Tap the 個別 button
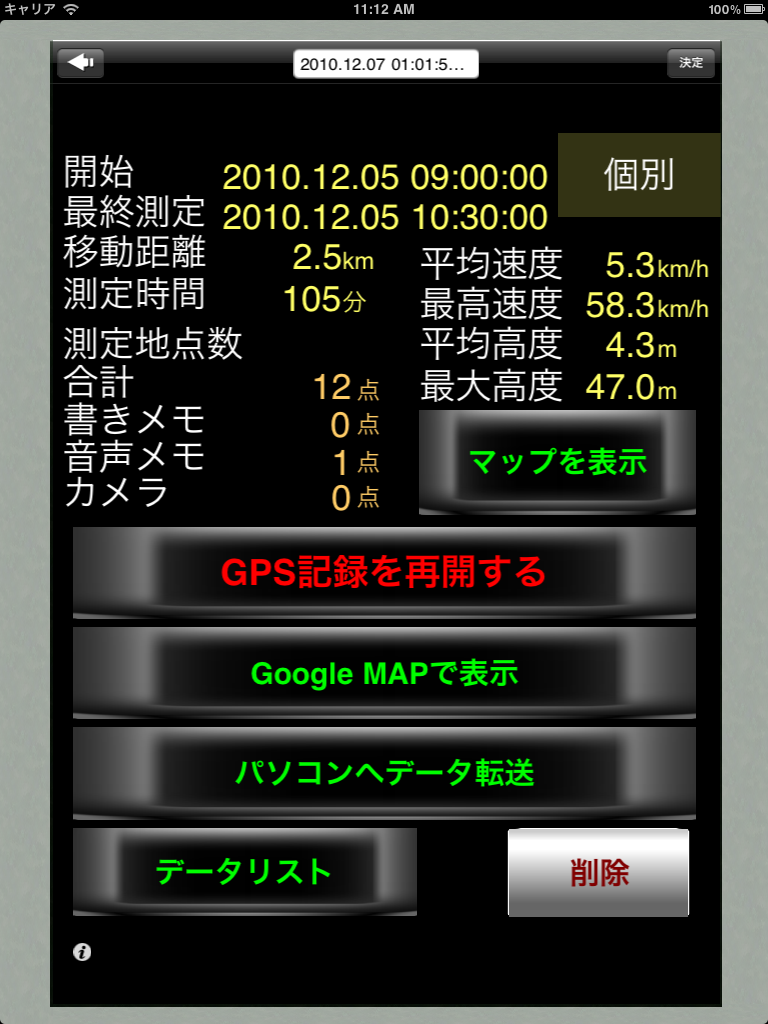This screenshot has height=1024, width=768. pos(639,175)
